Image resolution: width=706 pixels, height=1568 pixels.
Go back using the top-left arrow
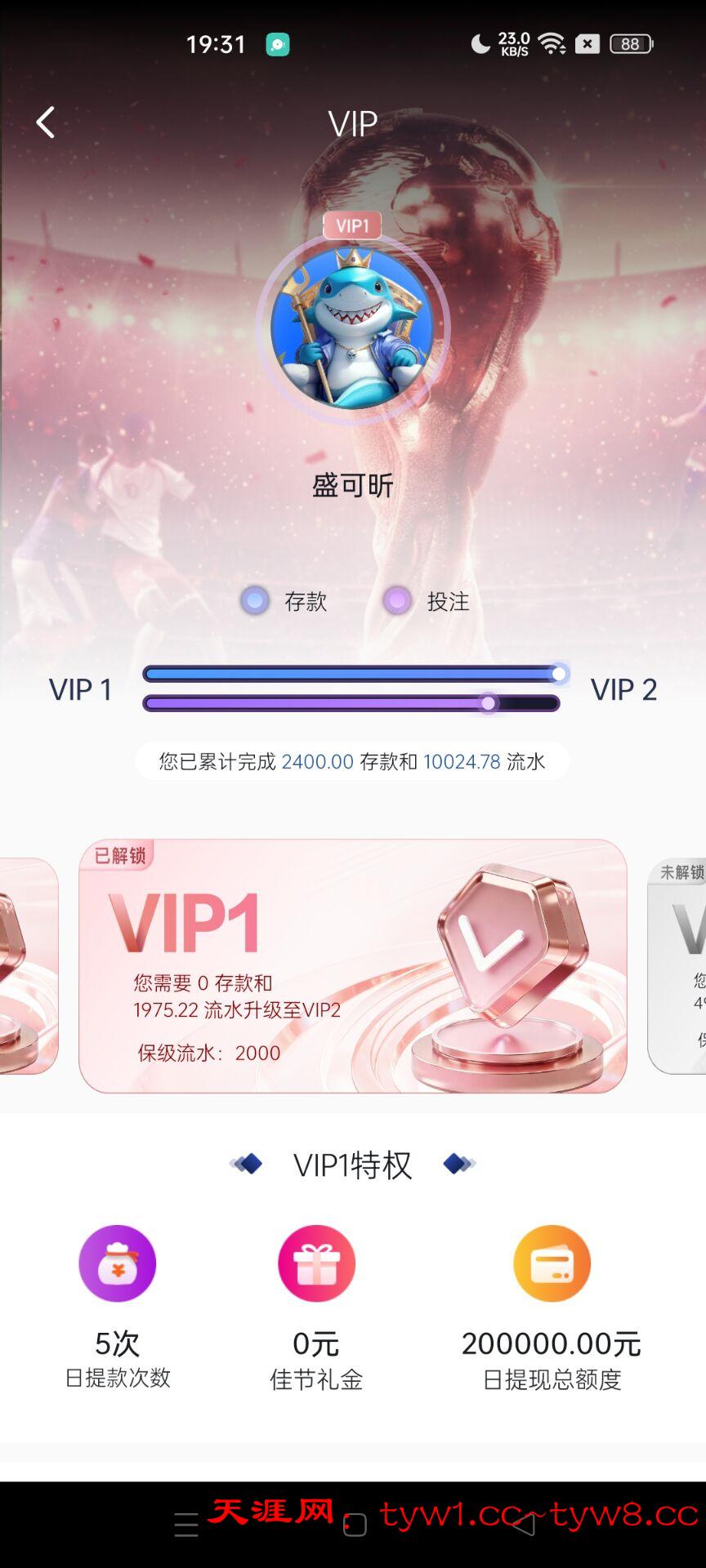point(46,122)
